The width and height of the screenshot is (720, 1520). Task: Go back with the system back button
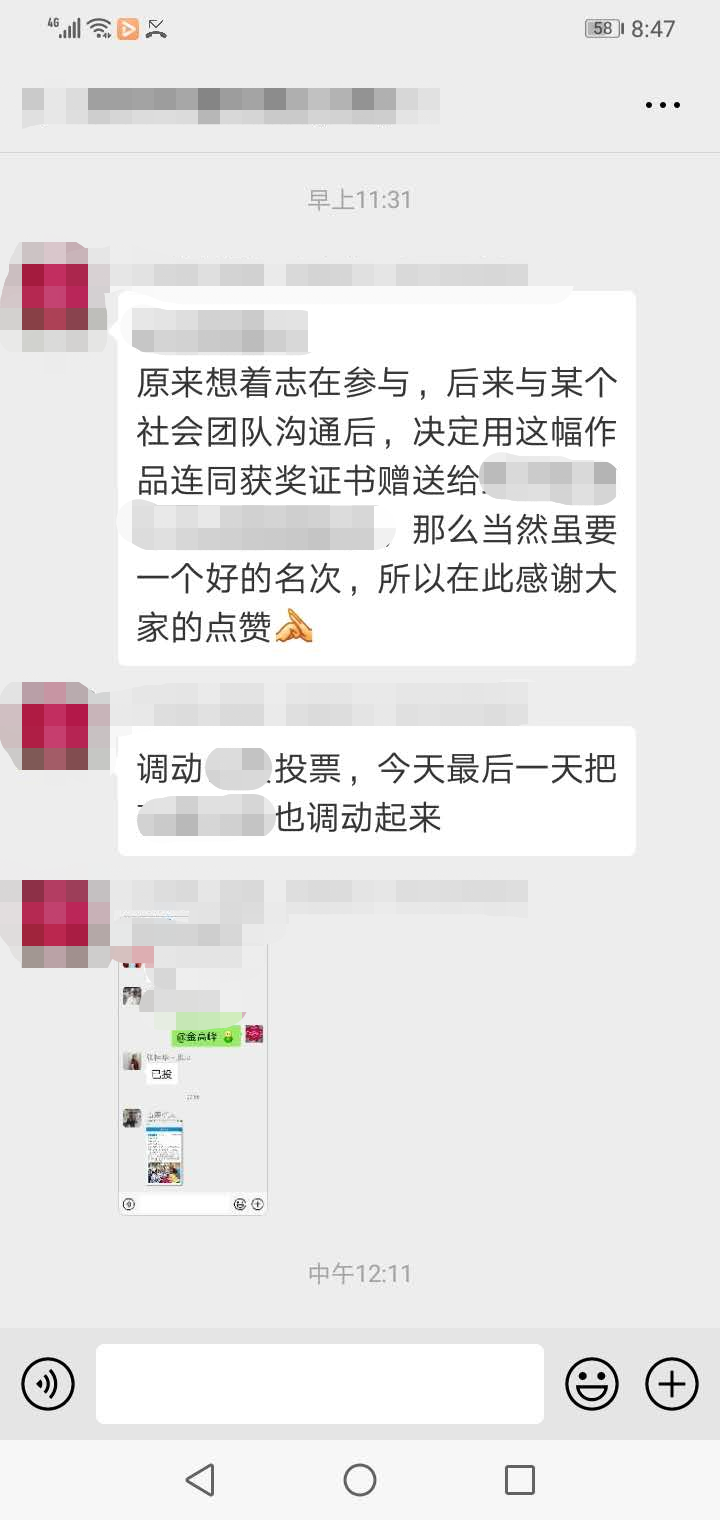click(x=200, y=1479)
